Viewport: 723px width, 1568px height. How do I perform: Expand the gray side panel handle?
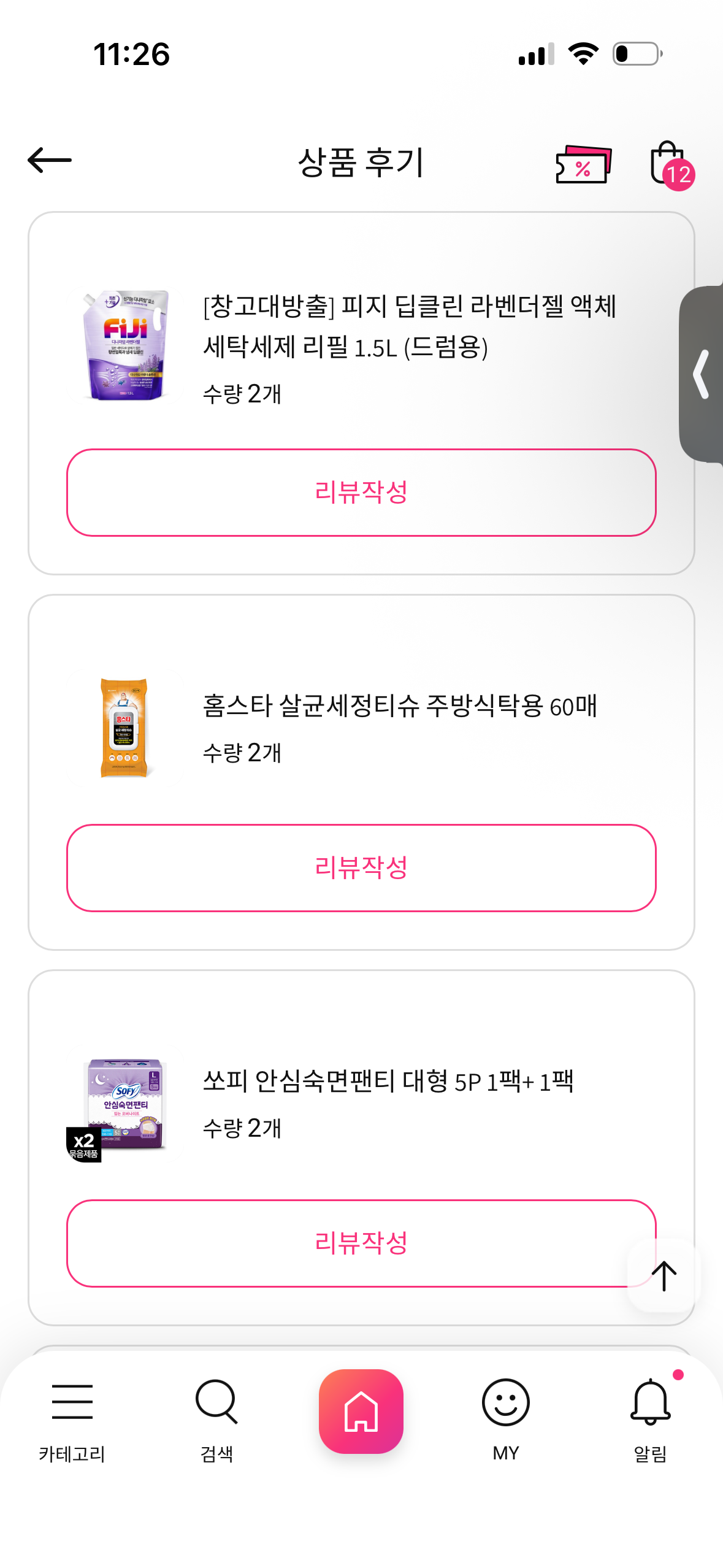(x=702, y=374)
